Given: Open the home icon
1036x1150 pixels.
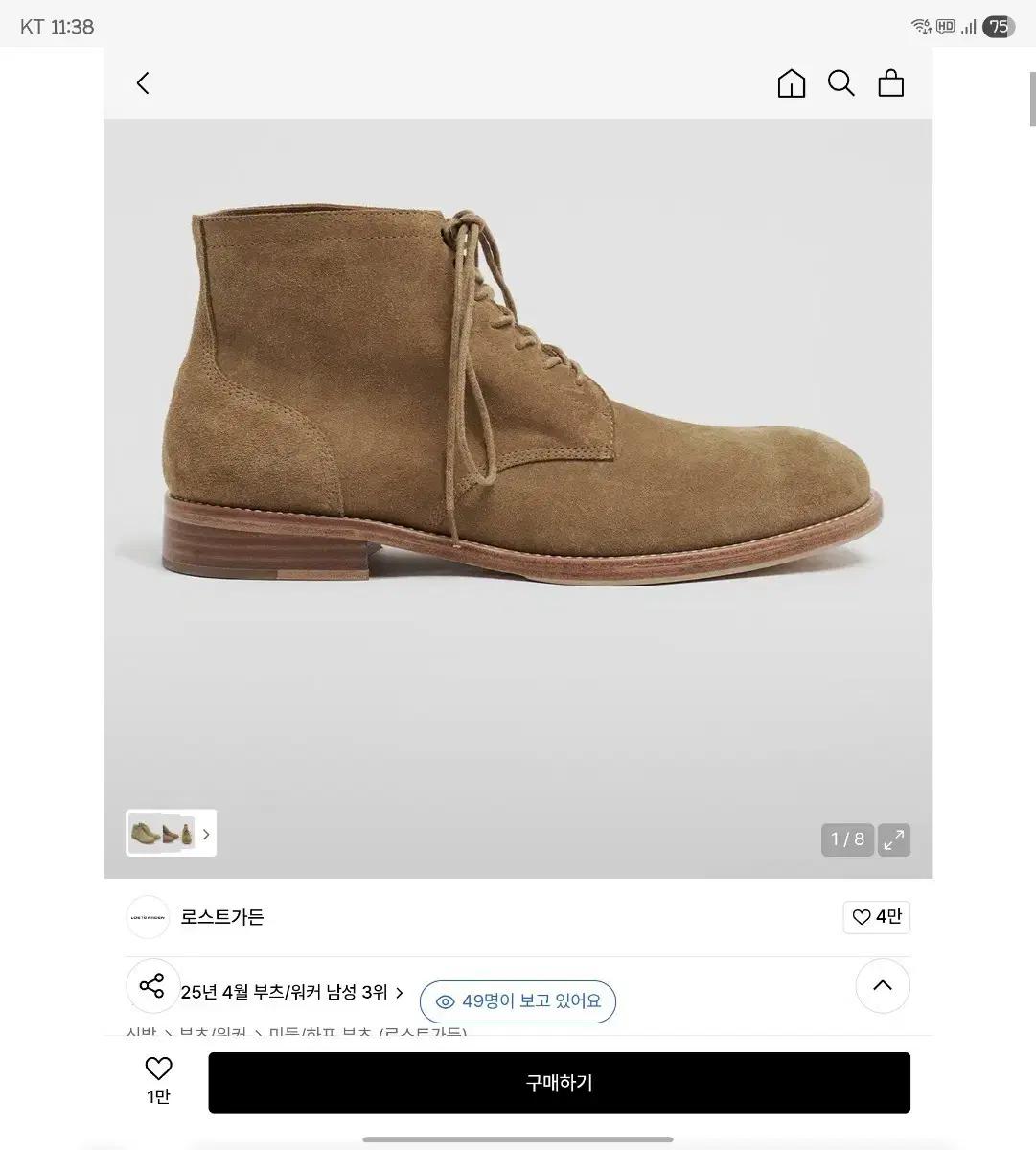Looking at the screenshot, I should pyautogui.click(x=791, y=83).
